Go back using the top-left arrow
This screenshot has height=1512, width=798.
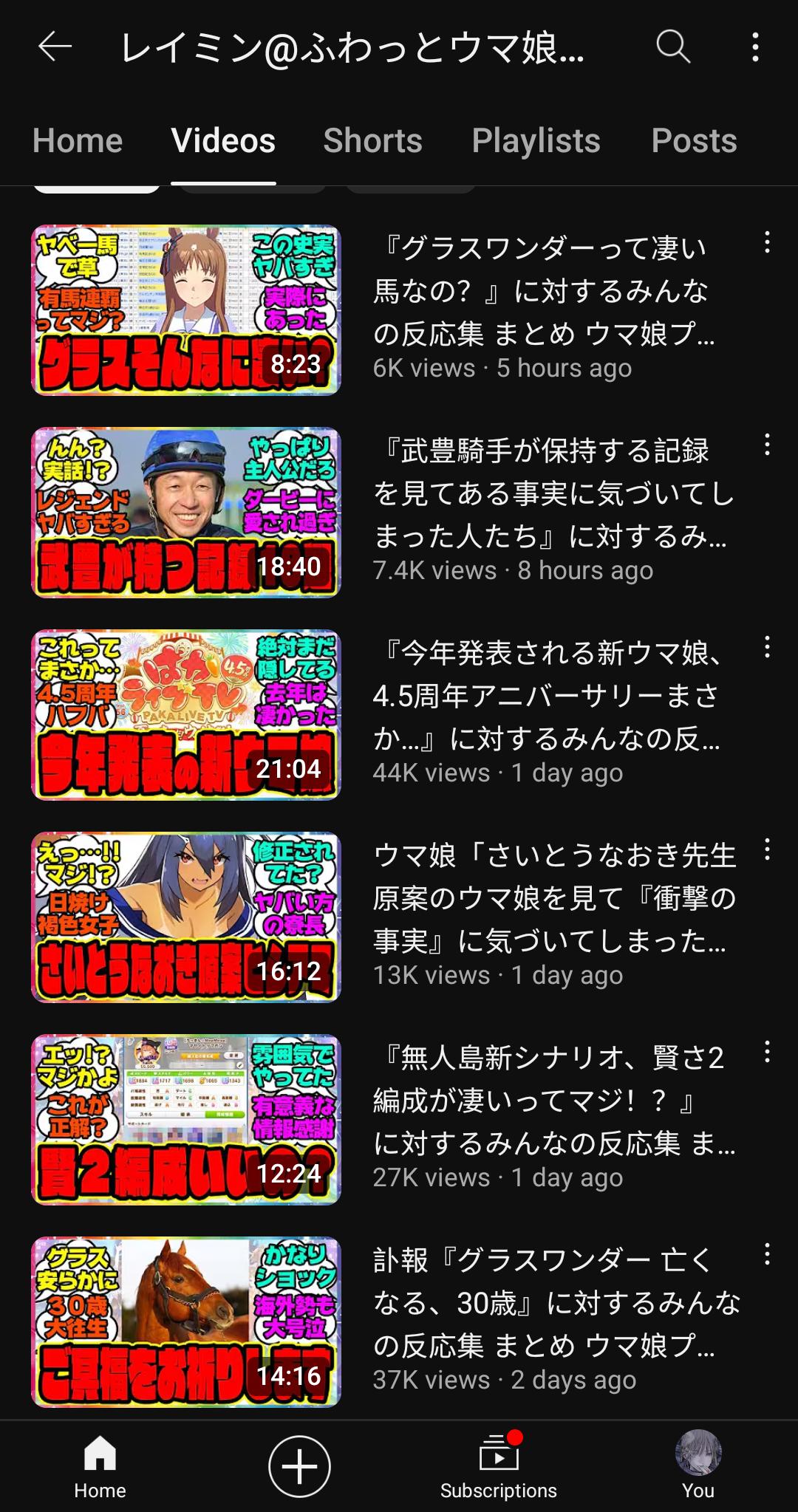(x=55, y=47)
